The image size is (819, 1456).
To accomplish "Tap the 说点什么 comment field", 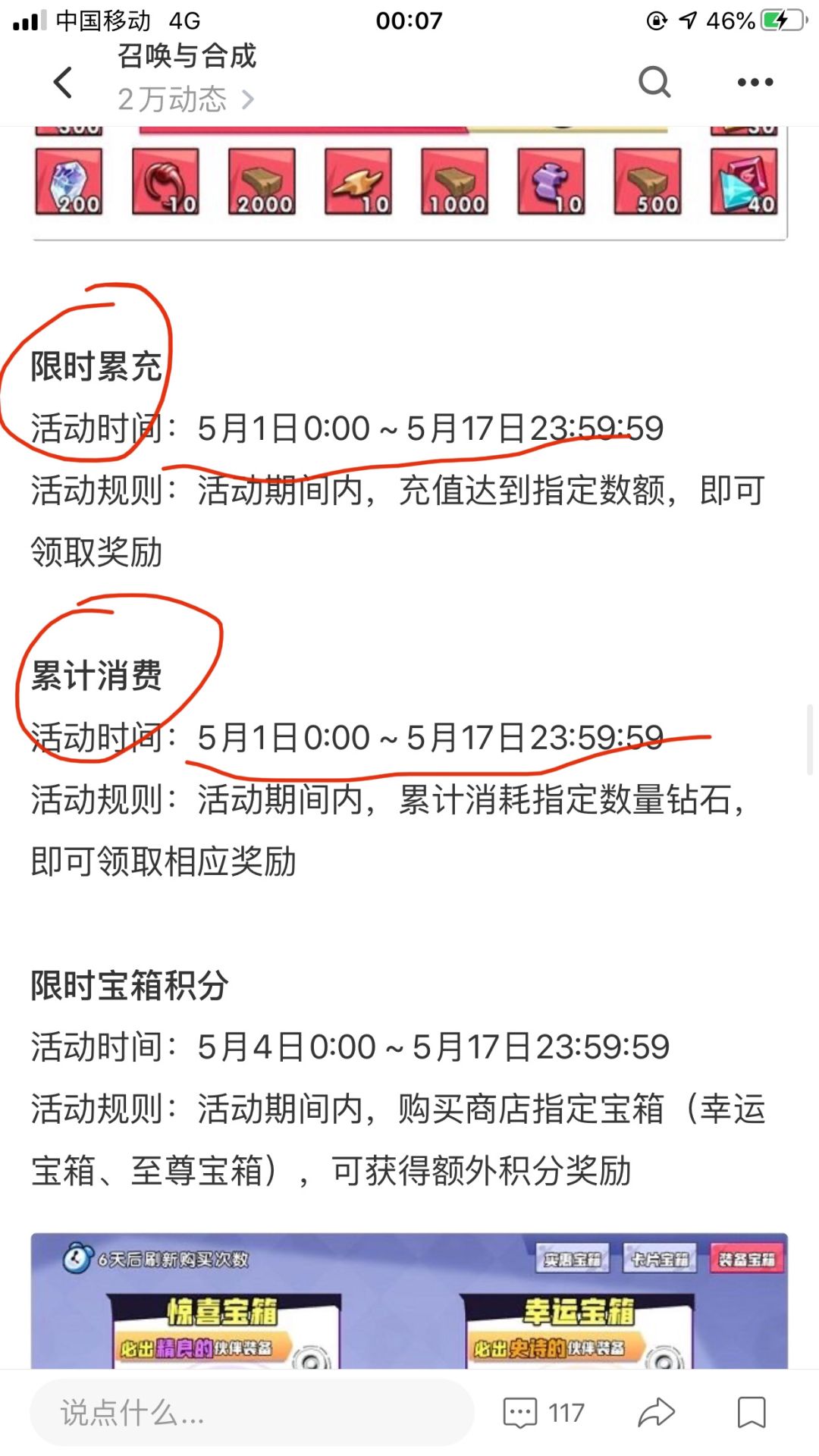I will point(252,1413).
